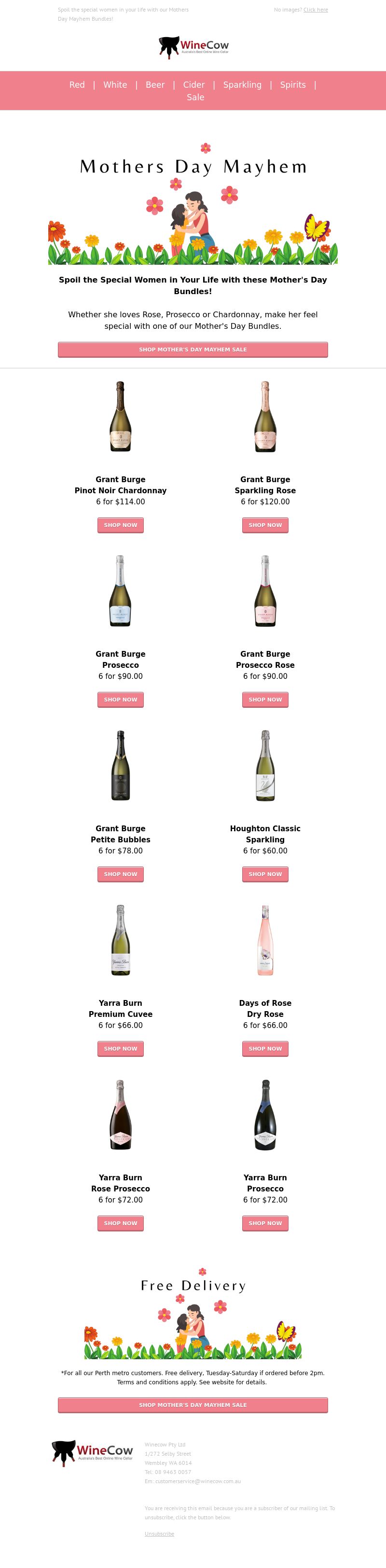This screenshot has width=386, height=1568.
Task: Open the Spirits category
Action: 292,84
